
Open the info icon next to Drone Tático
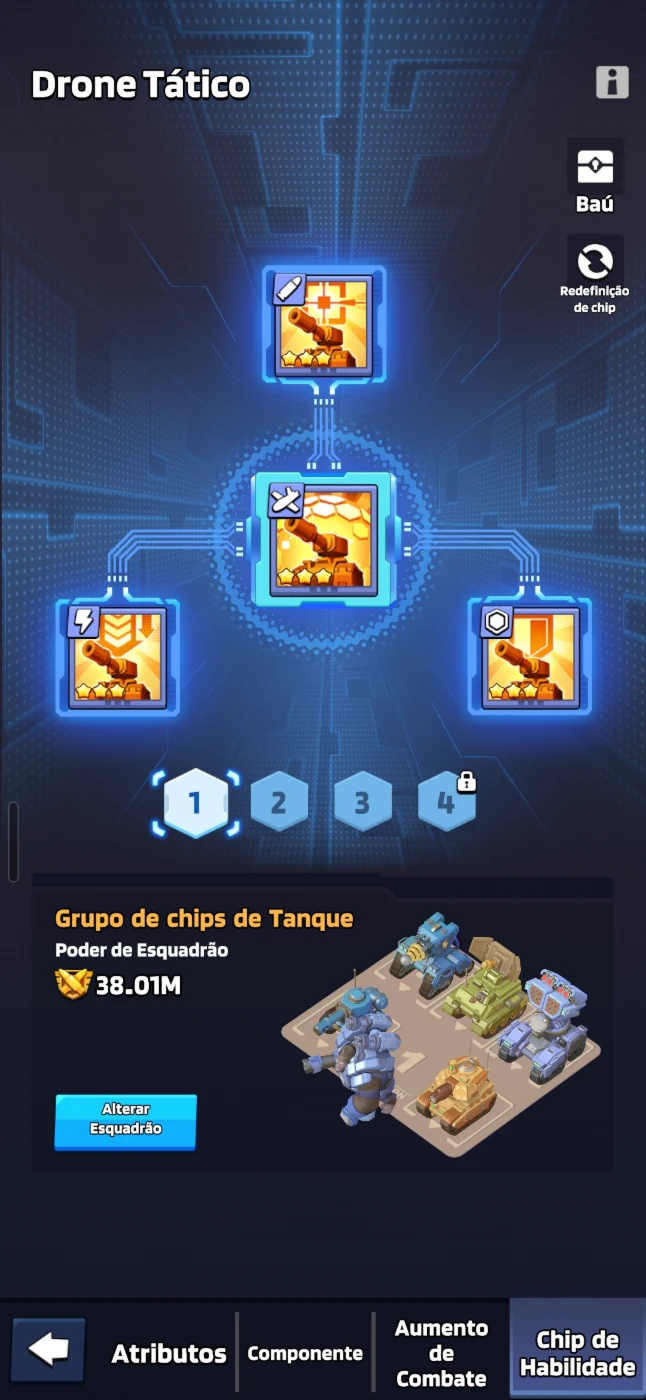(612, 82)
